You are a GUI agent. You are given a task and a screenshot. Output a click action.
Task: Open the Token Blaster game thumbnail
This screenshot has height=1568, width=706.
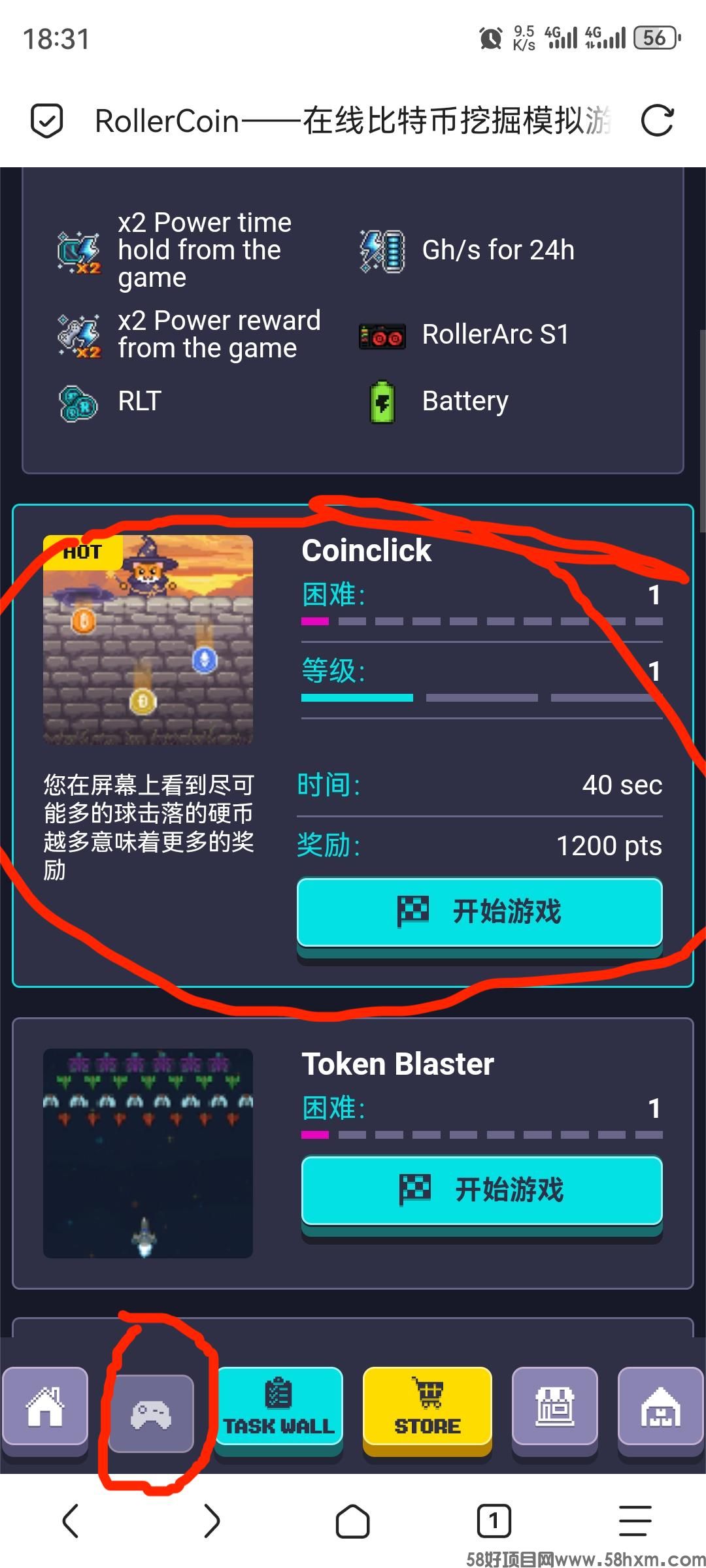click(x=148, y=1153)
